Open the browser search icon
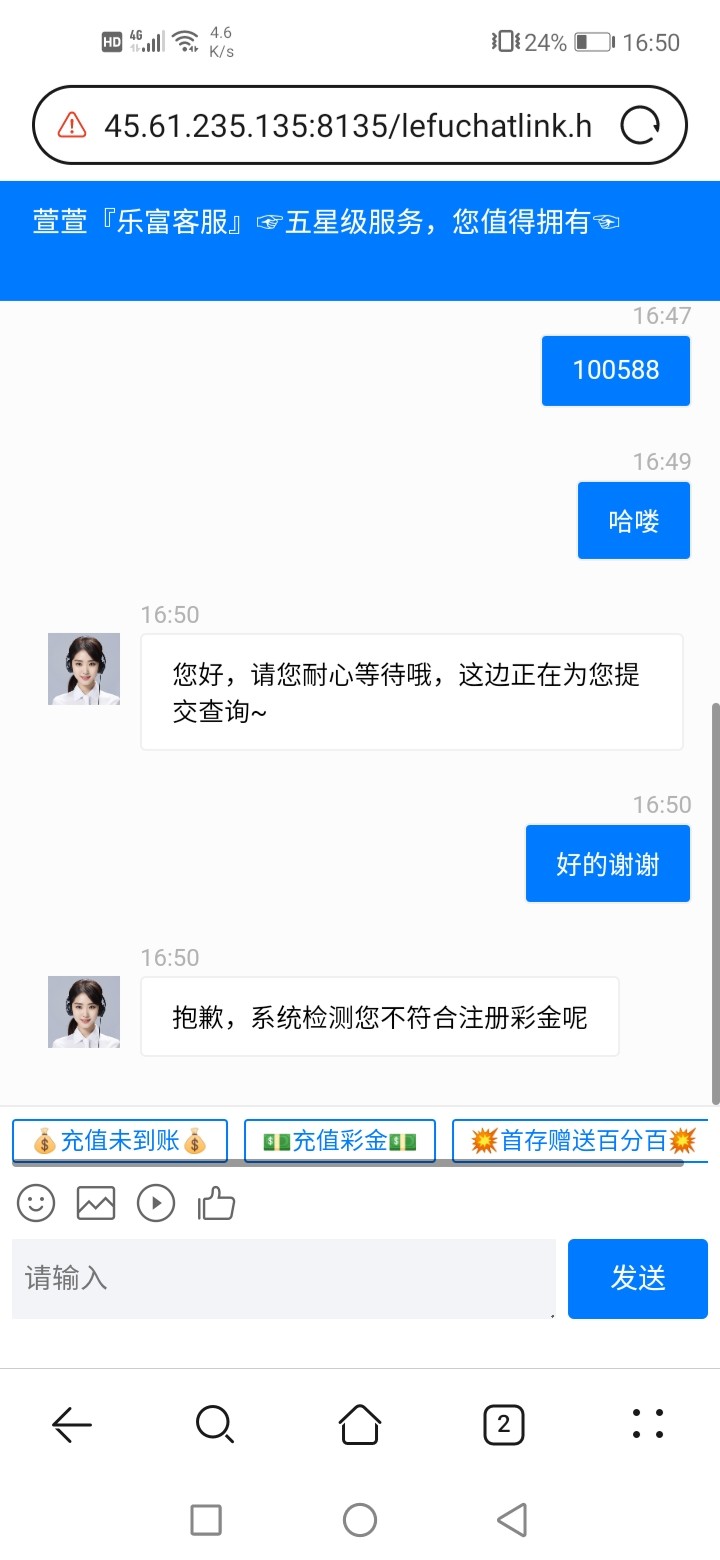This screenshot has height=1560, width=720. (x=215, y=1424)
